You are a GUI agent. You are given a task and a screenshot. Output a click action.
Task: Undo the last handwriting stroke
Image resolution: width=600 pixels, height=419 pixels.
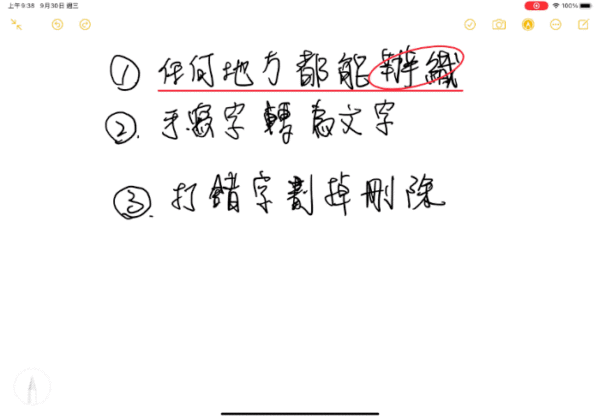[57, 24]
